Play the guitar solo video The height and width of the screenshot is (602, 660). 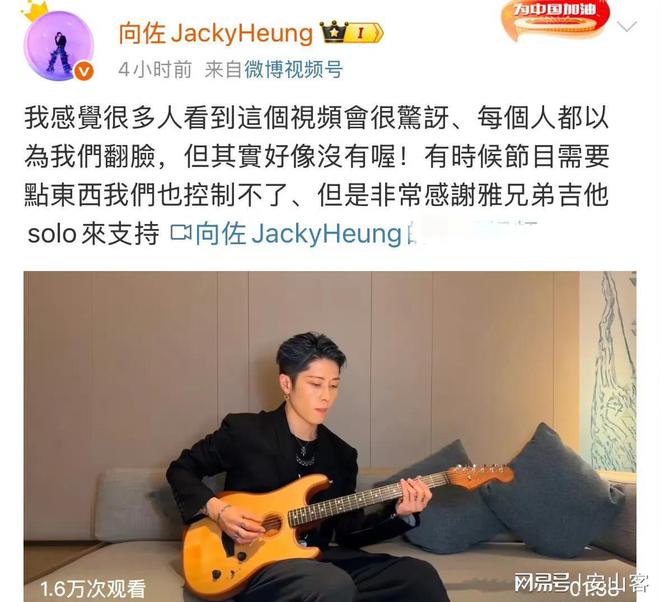tap(330, 435)
